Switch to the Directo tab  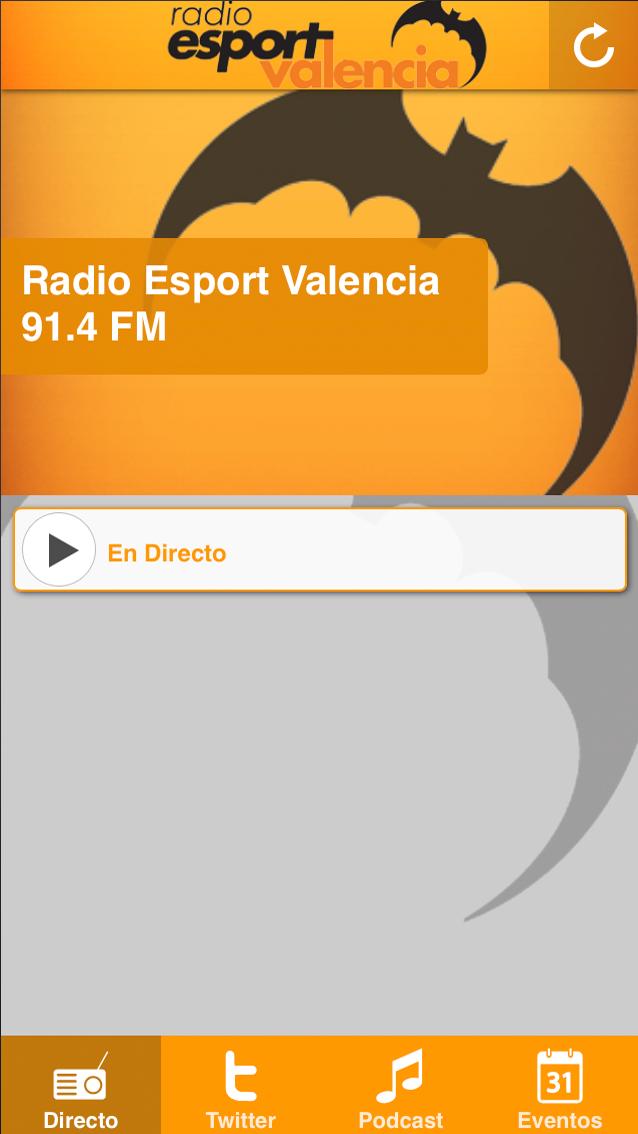coord(80,1087)
